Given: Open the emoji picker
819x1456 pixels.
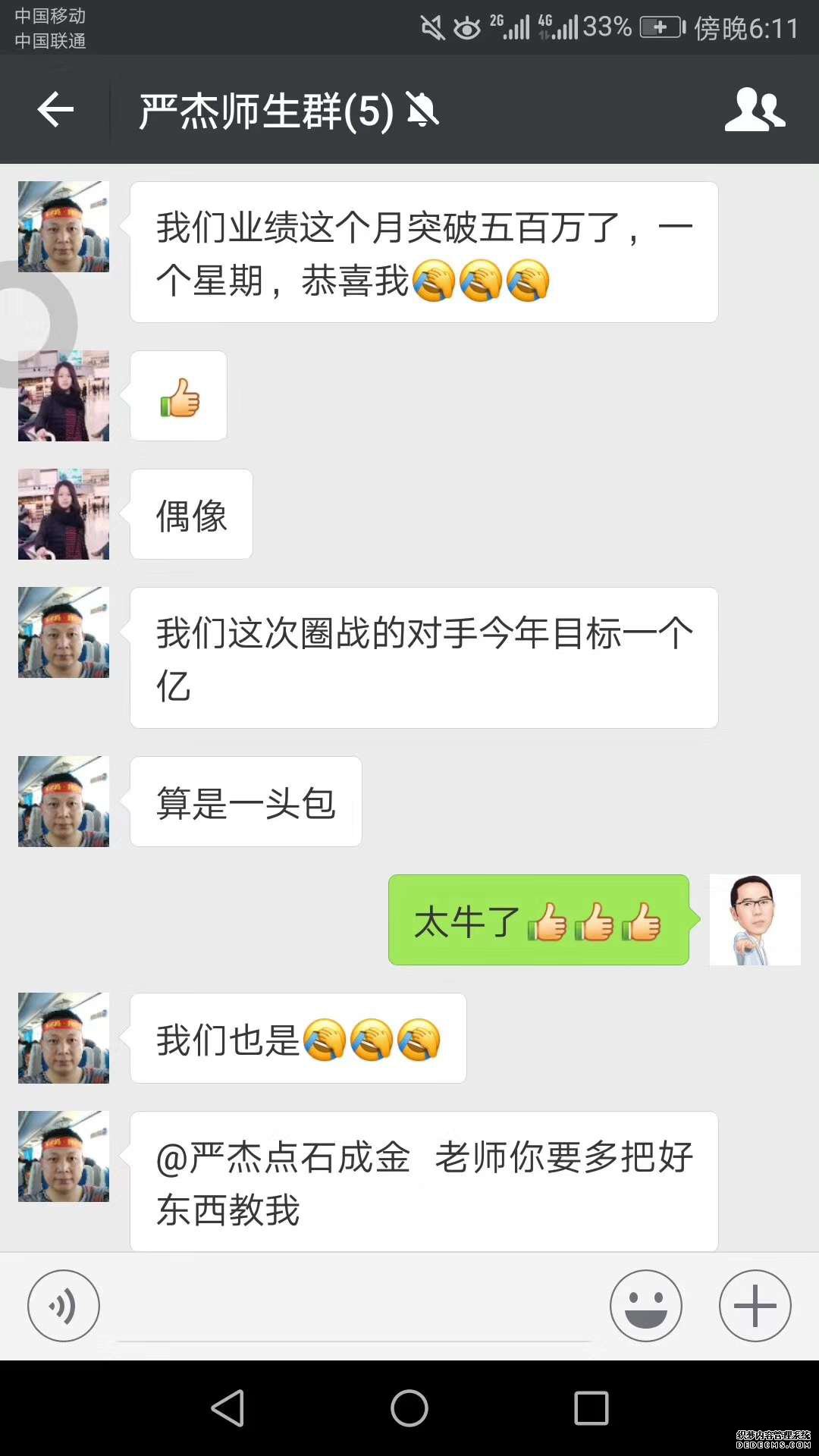Looking at the screenshot, I should click(x=646, y=1306).
